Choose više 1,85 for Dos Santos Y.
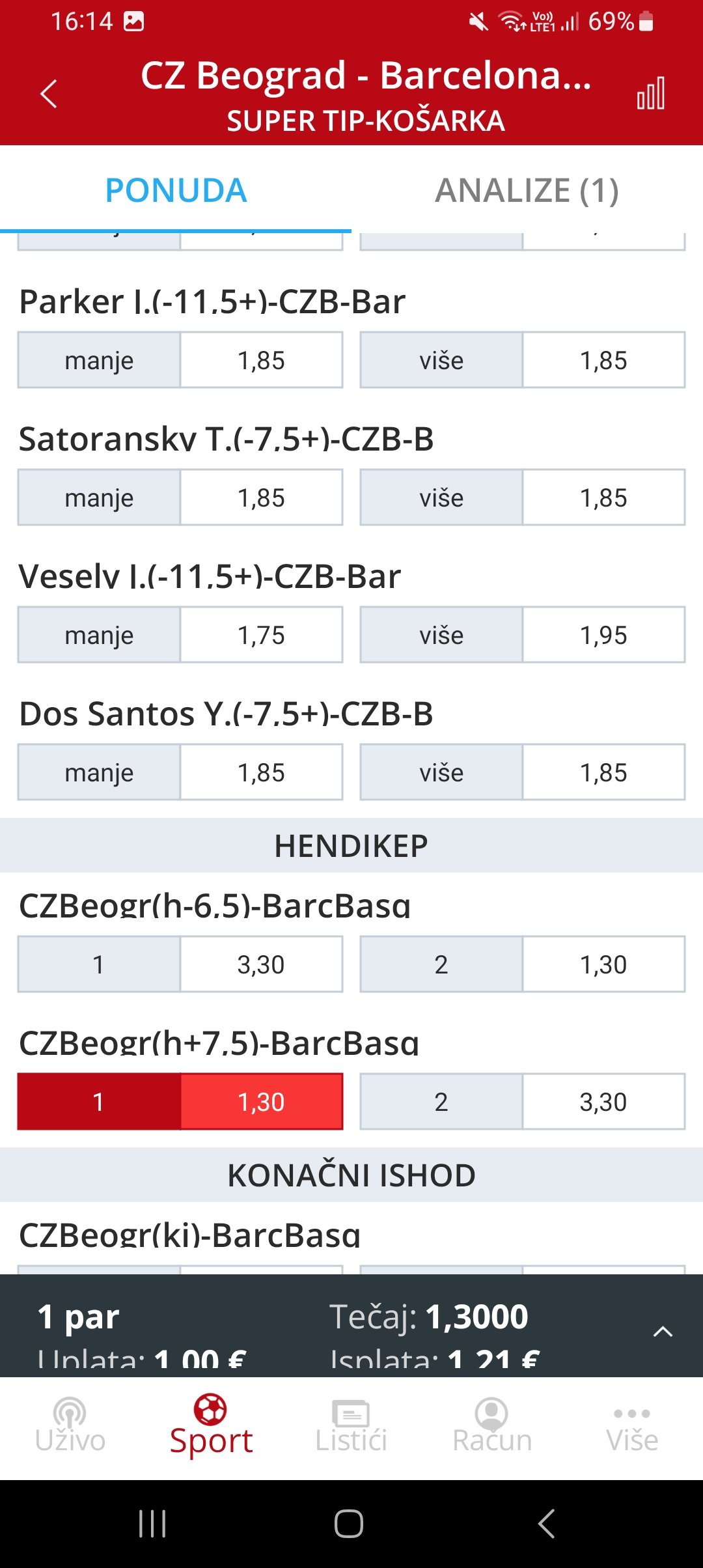 (x=523, y=772)
